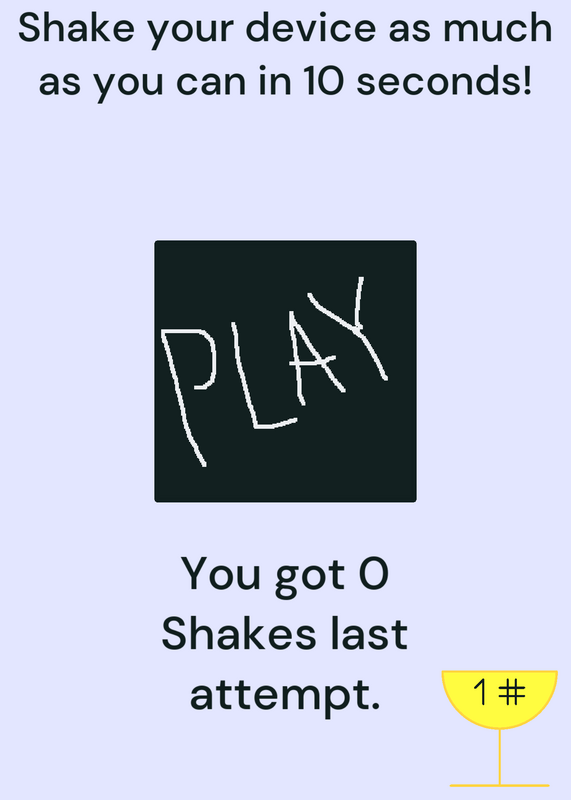571x800 pixels.
Task: Tap the hand-drawn PLAY button
Action: click(285, 371)
